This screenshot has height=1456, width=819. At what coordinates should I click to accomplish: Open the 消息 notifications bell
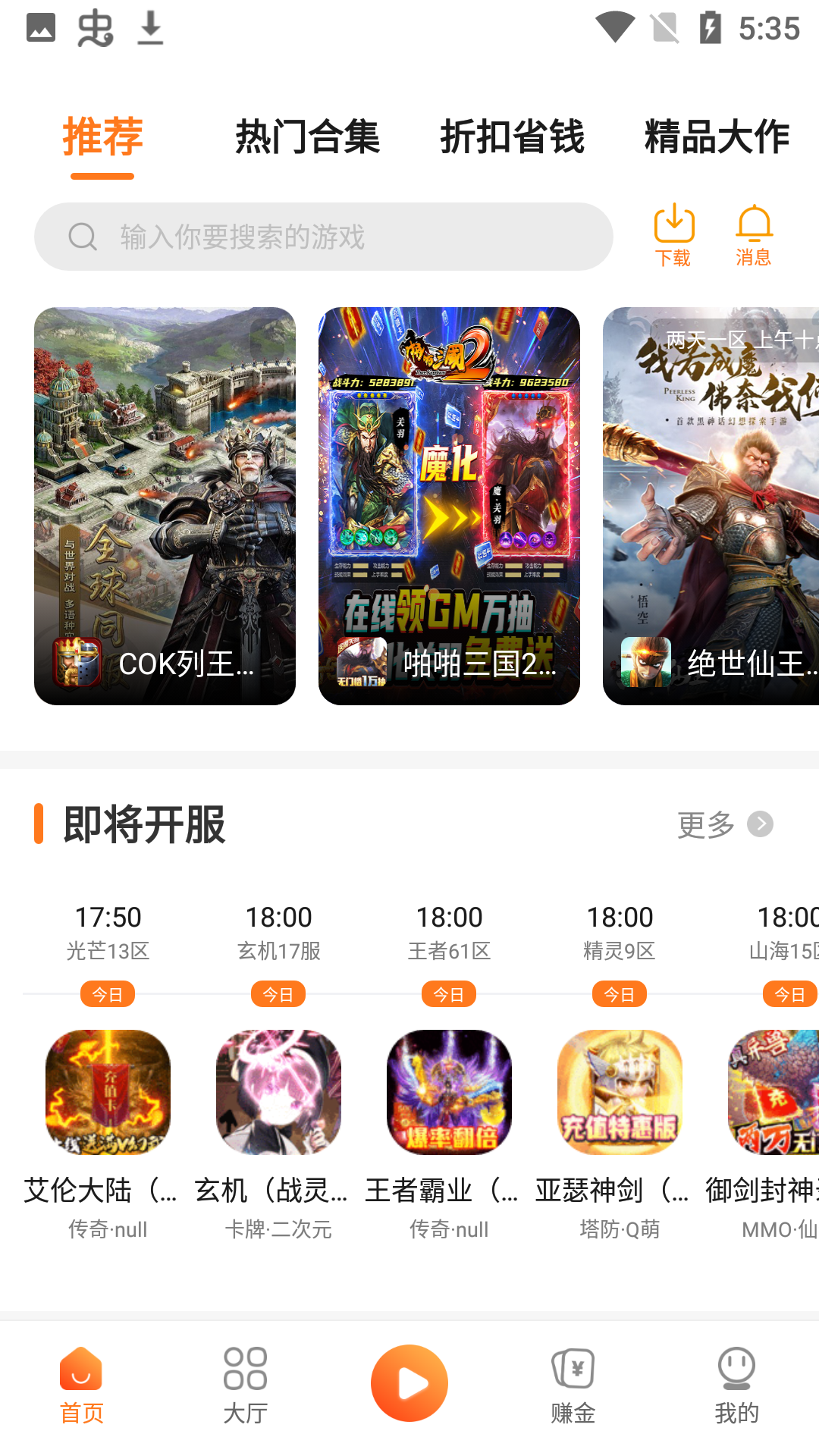(x=754, y=234)
